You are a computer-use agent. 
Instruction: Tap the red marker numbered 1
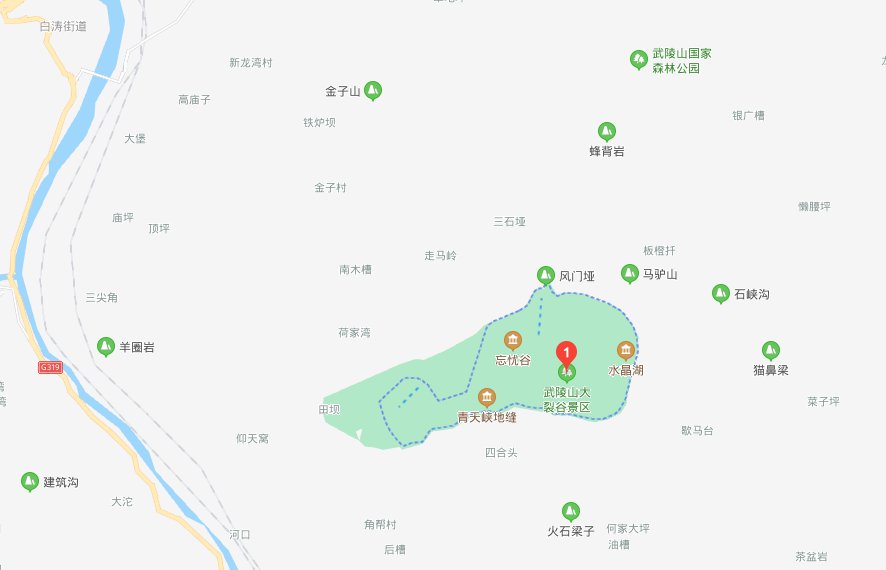coord(567,354)
